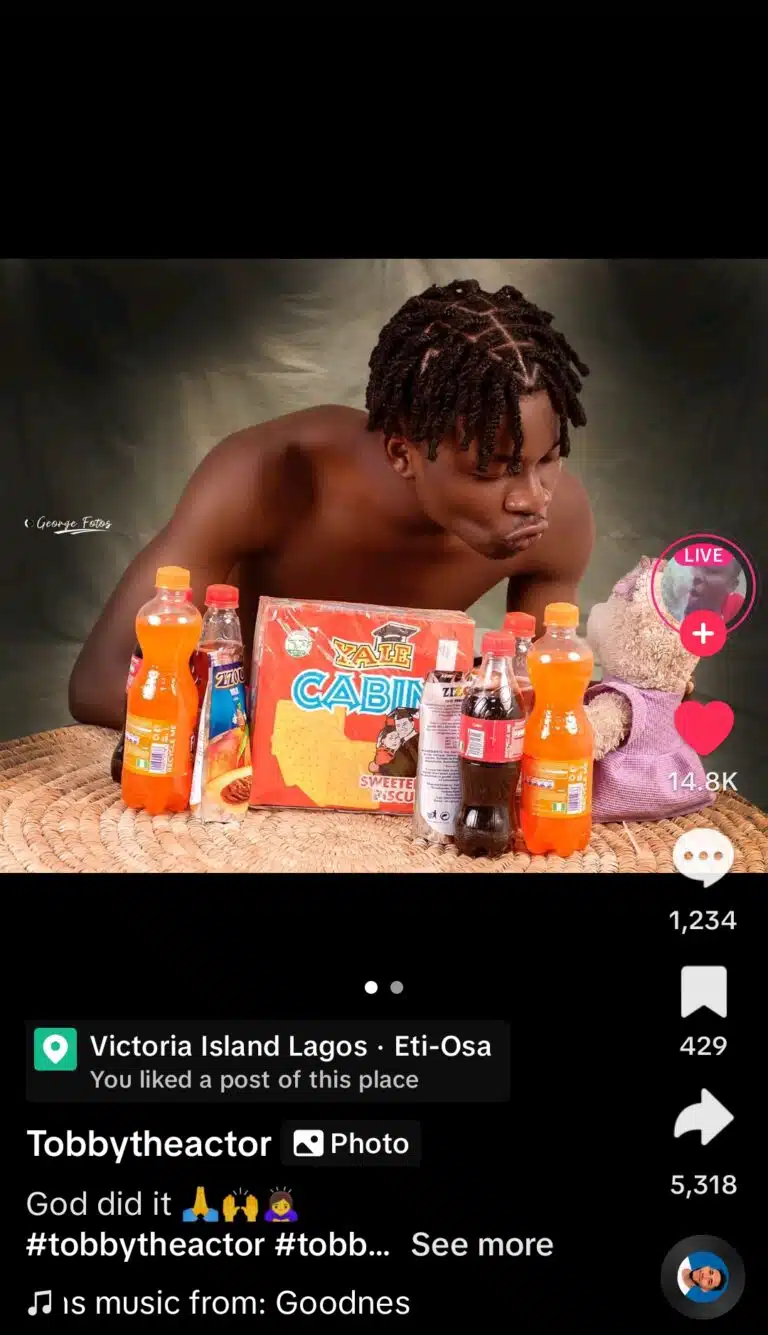The image size is (768, 1335).
Task: Expand the caption with See more
Action: 482,1244
